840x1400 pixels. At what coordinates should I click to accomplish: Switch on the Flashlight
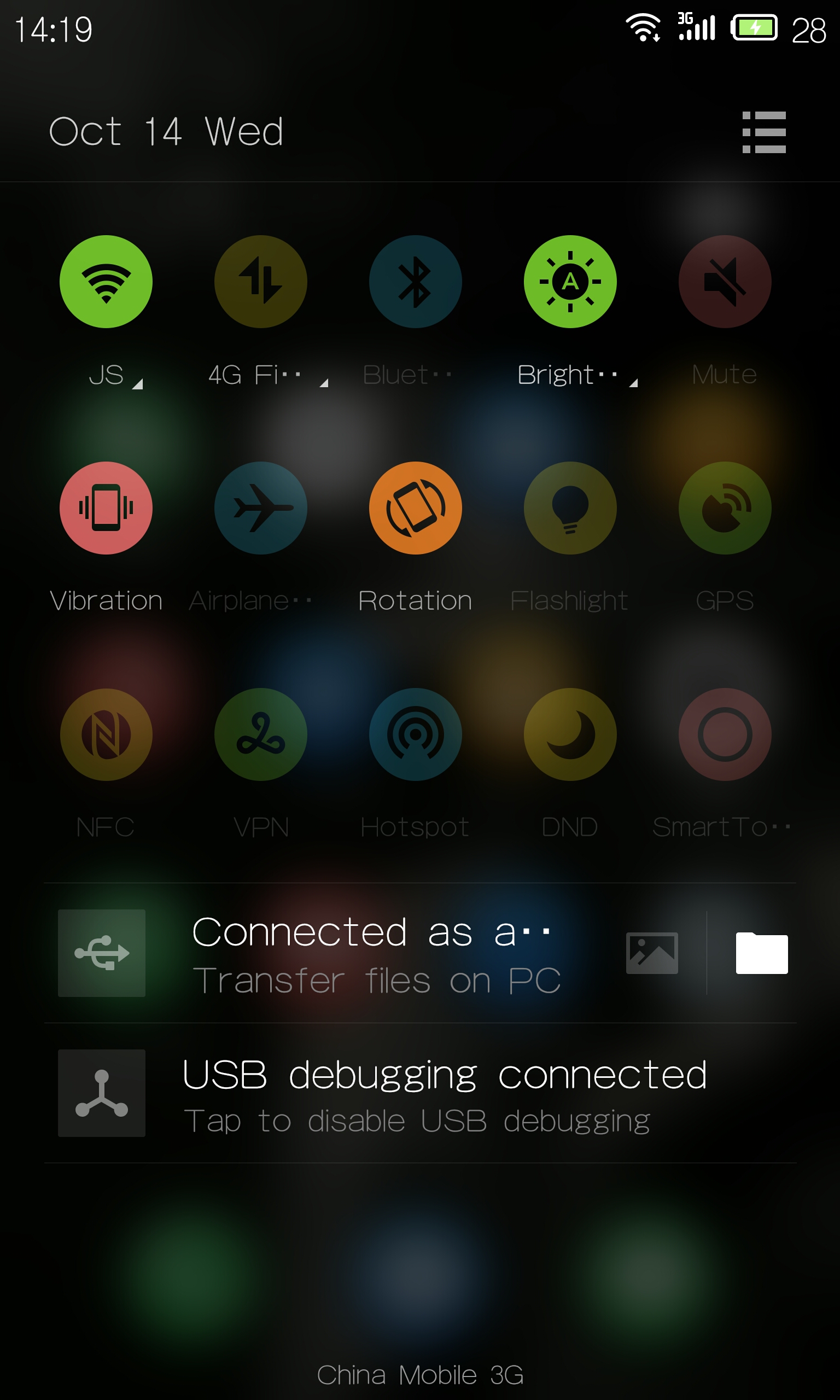570,507
